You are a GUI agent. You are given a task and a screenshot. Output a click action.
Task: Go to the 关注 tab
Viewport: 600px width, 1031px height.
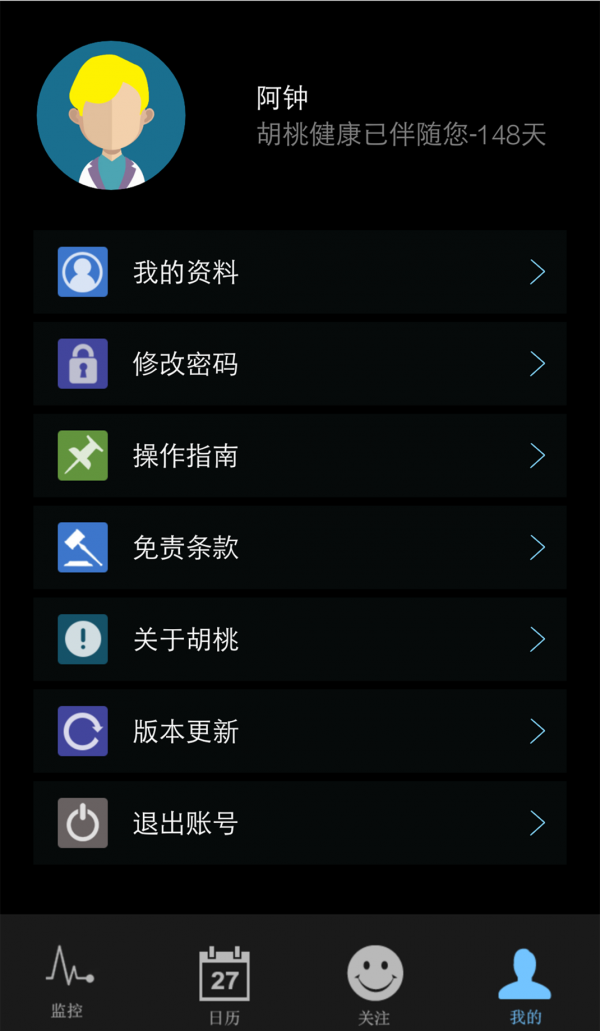pyautogui.click(x=375, y=985)
